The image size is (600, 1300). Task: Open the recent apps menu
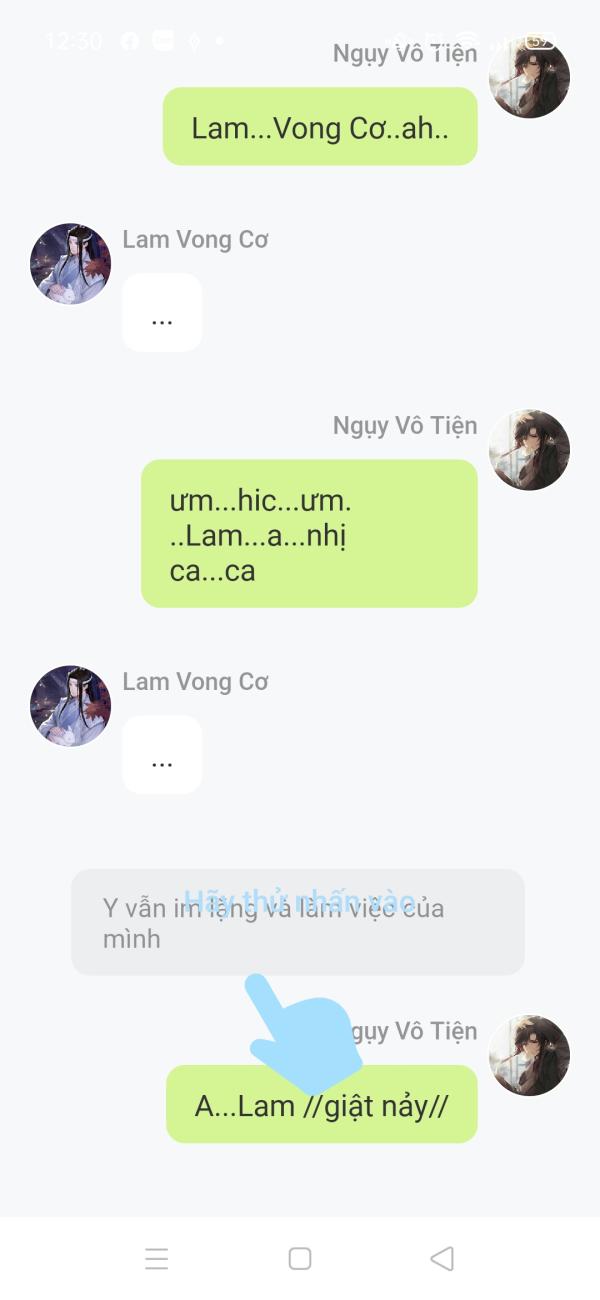[x=157, y=1258]
